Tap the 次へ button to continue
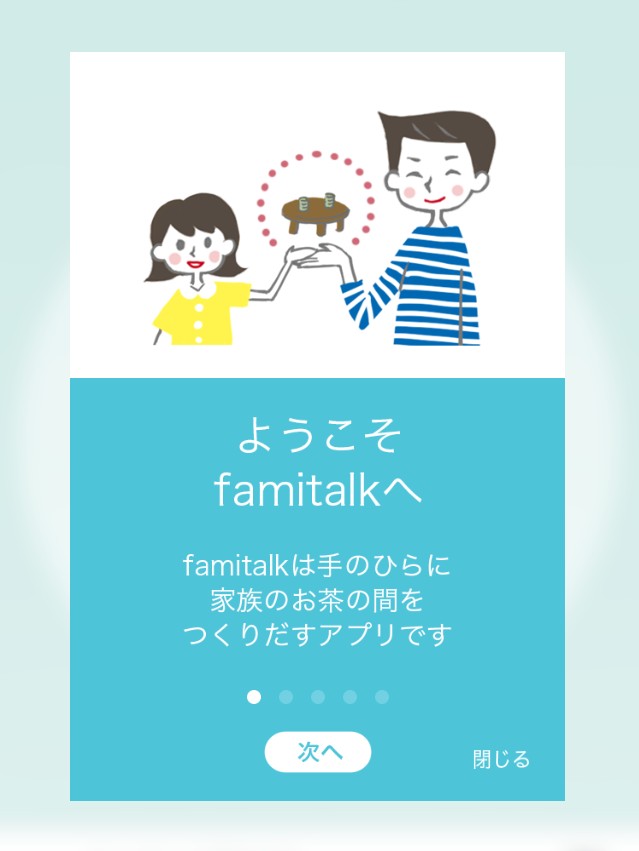The image size is (639, 851). click(x=318, y=753)
